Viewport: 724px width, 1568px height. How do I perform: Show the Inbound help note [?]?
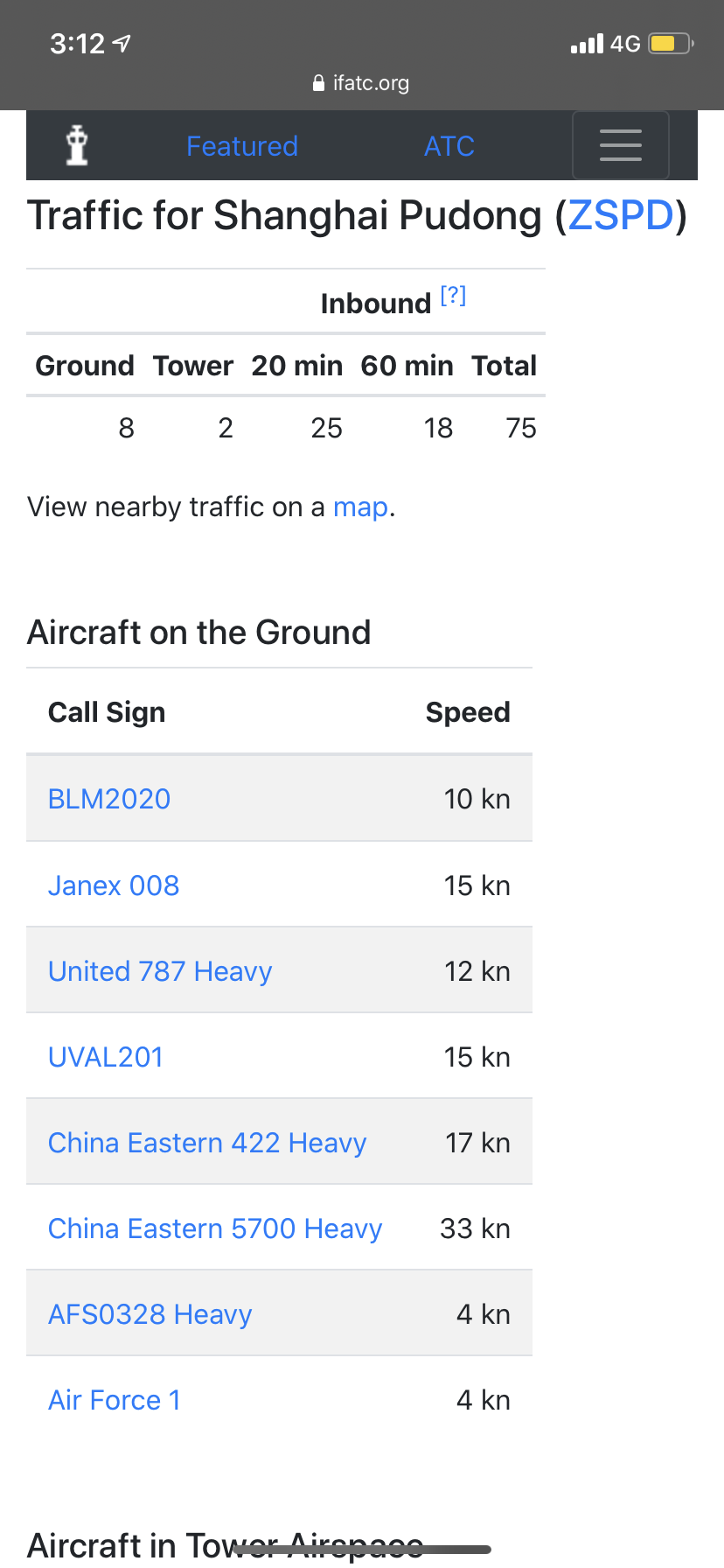click(453, 296)
